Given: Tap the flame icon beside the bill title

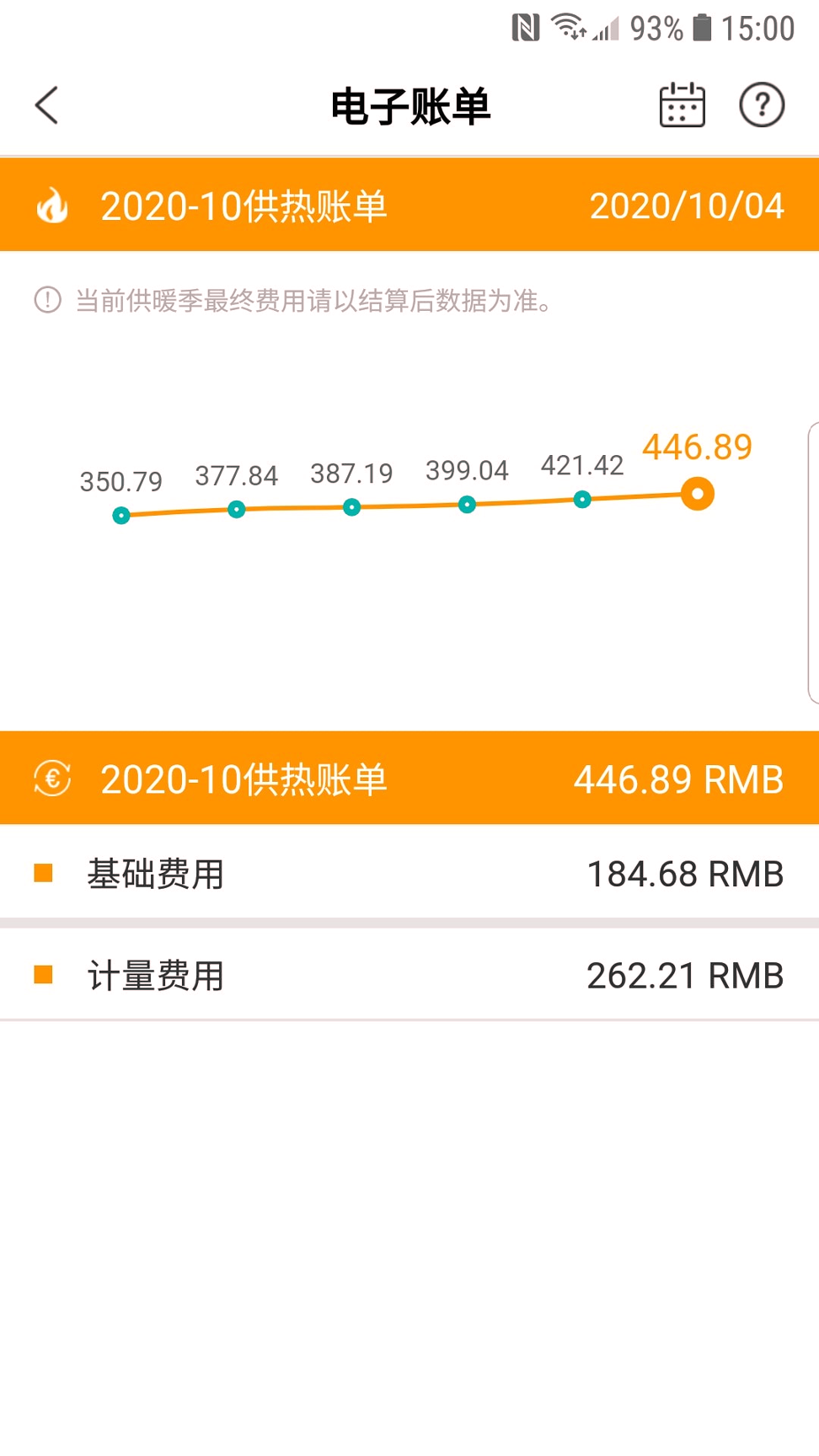Looking at the screenshot, I should point(52,205).
